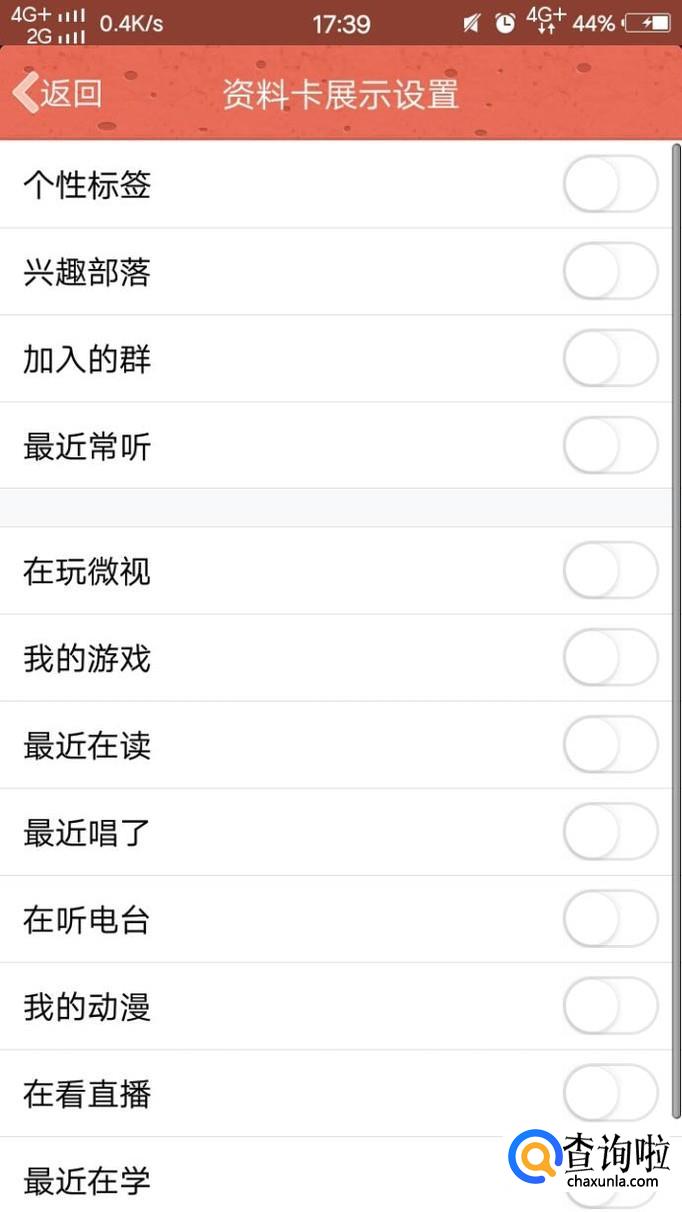Turn on the 我的动漫 toggle

610,1006
